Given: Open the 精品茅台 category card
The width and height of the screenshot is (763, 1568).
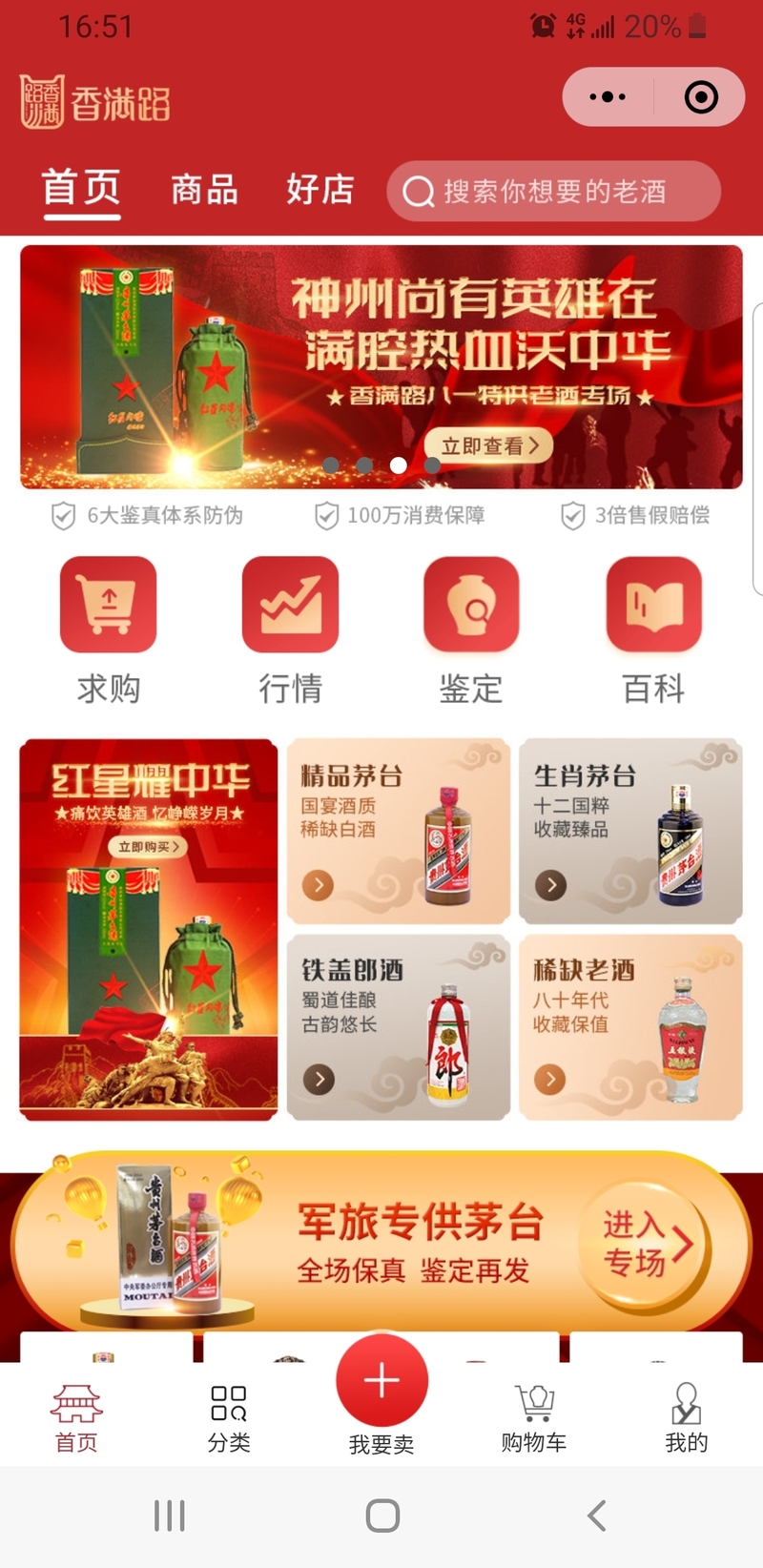Looking at the screenshot, I should pyautogui.click(x=399, y=831).
